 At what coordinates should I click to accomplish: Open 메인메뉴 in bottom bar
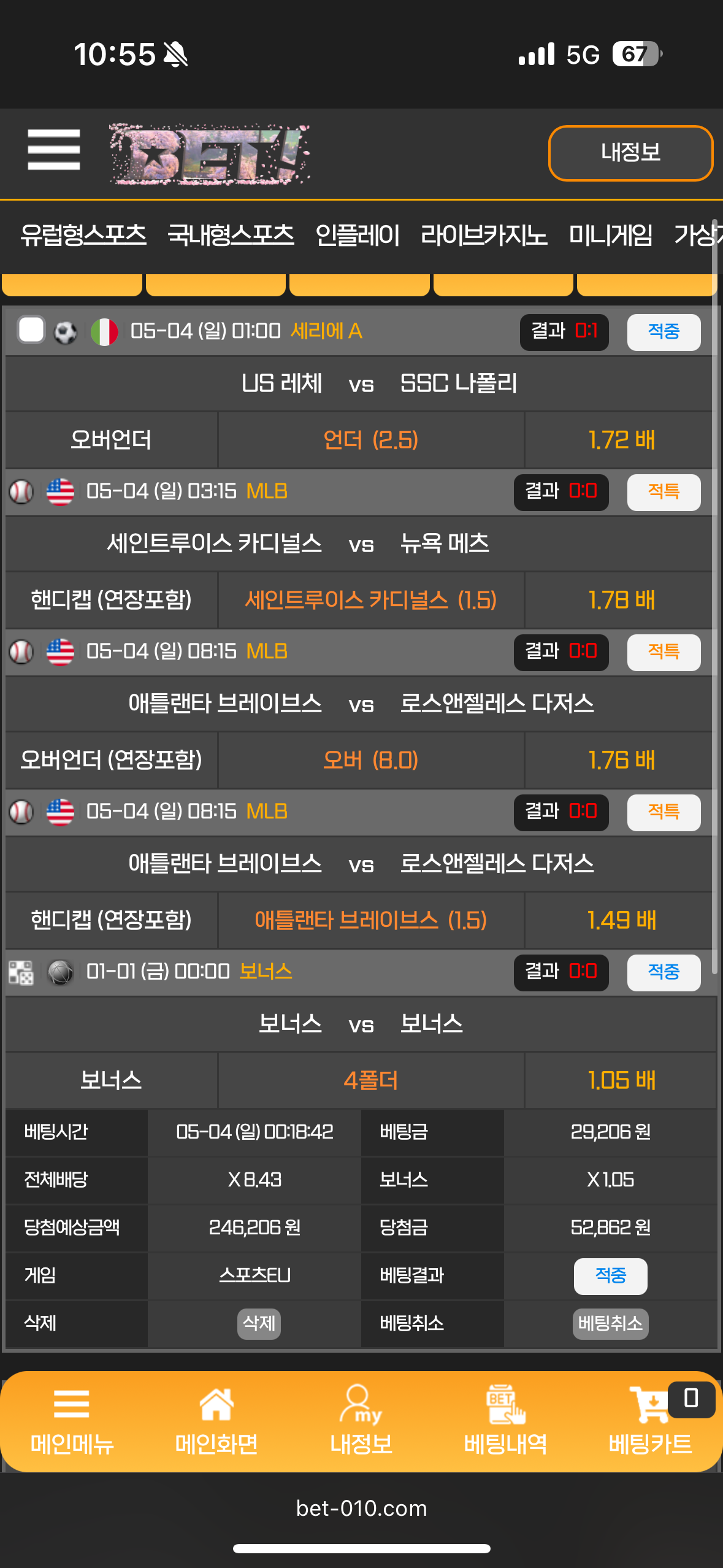pos(72,1421)
